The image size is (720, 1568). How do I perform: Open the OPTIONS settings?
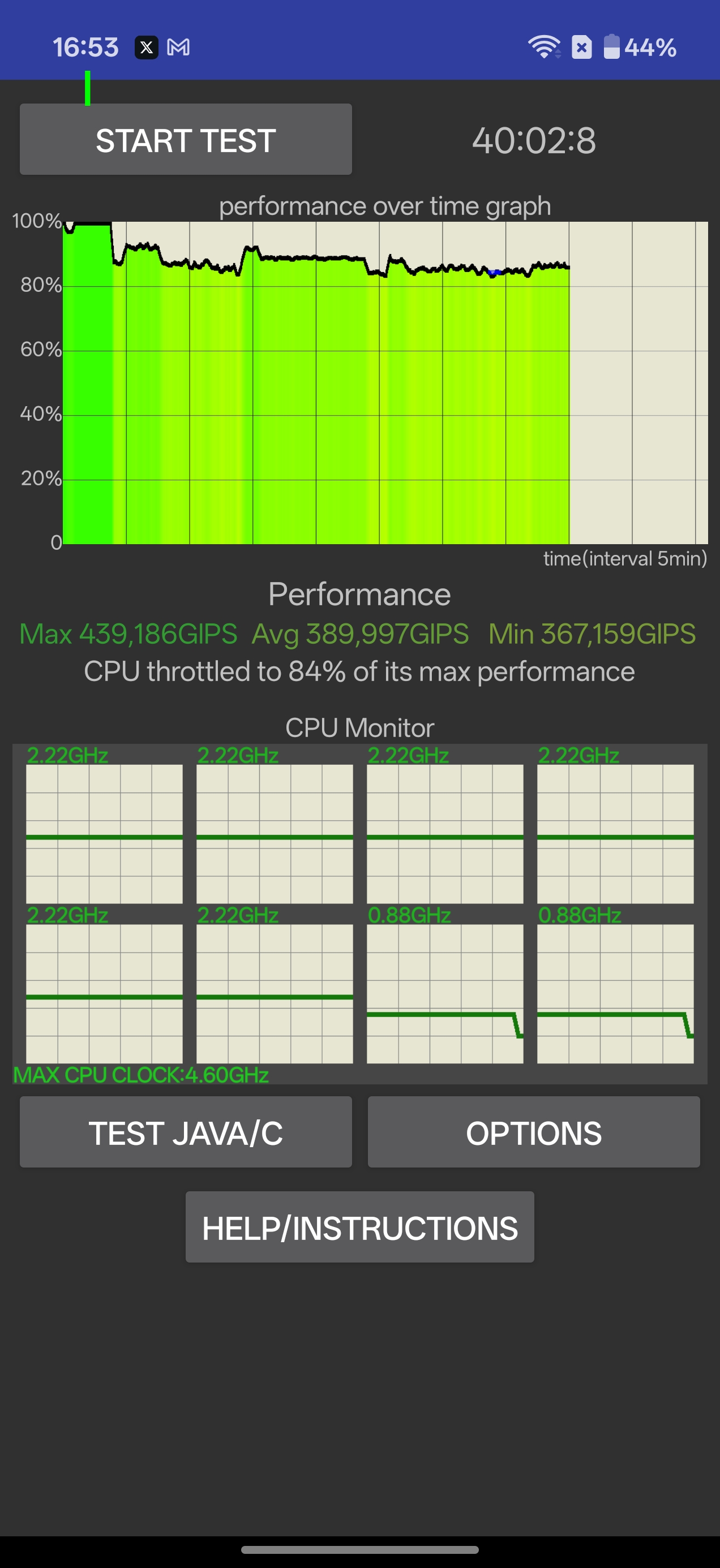pos(534,1132)
